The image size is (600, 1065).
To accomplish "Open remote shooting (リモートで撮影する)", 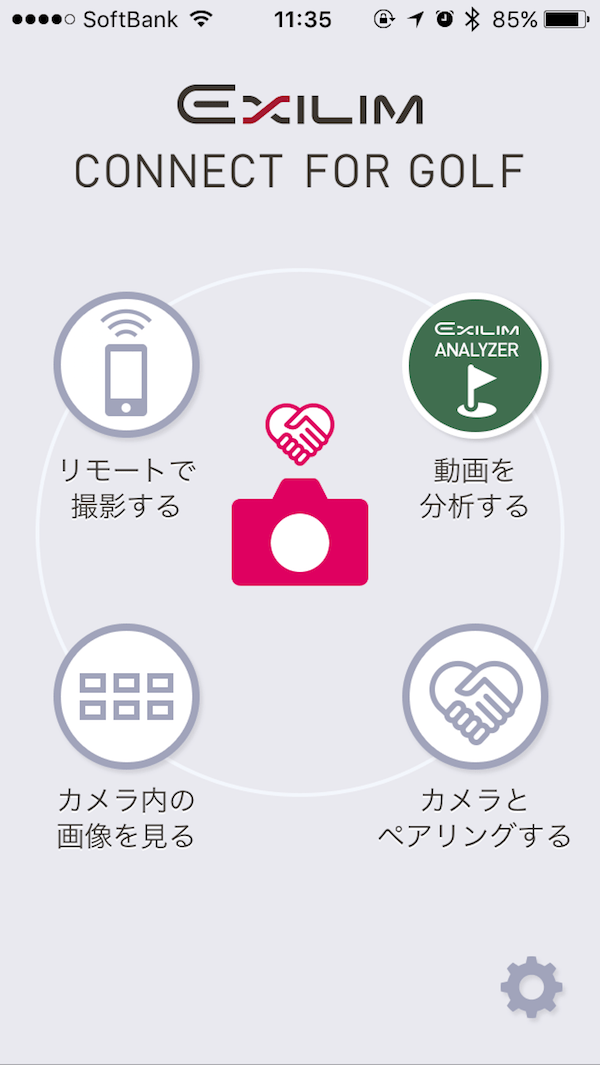I will coord(126,367).
